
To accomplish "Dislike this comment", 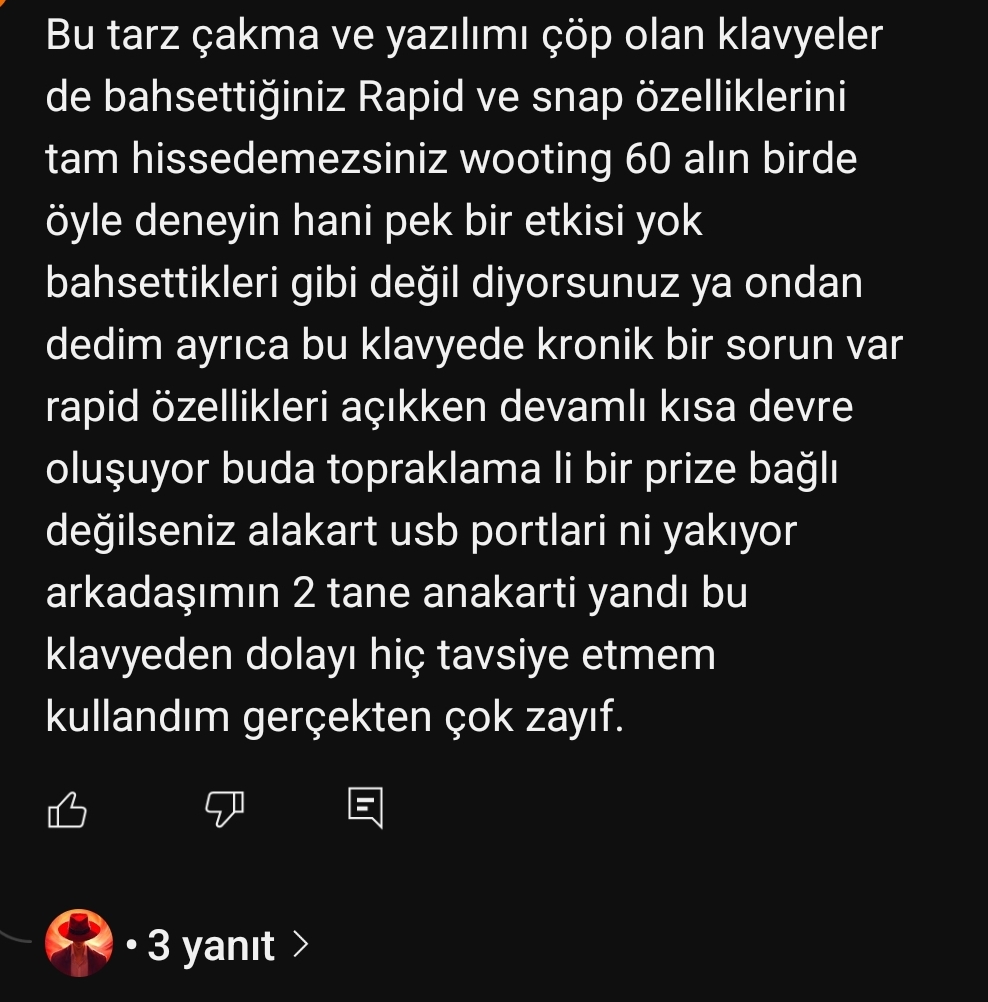I will click(223, 808).
